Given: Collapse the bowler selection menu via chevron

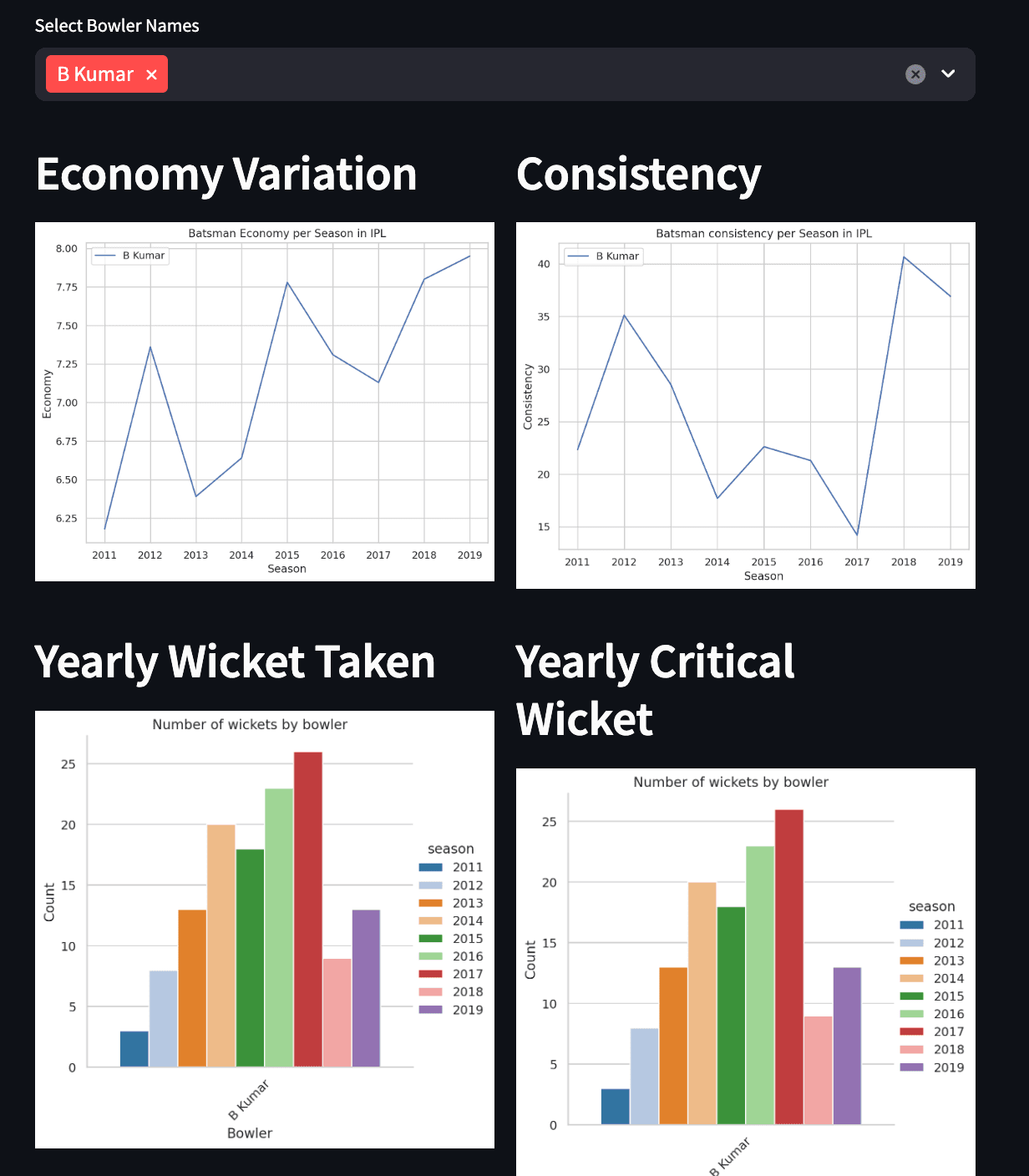Looking at the screenshot, I should coord(948,74).
